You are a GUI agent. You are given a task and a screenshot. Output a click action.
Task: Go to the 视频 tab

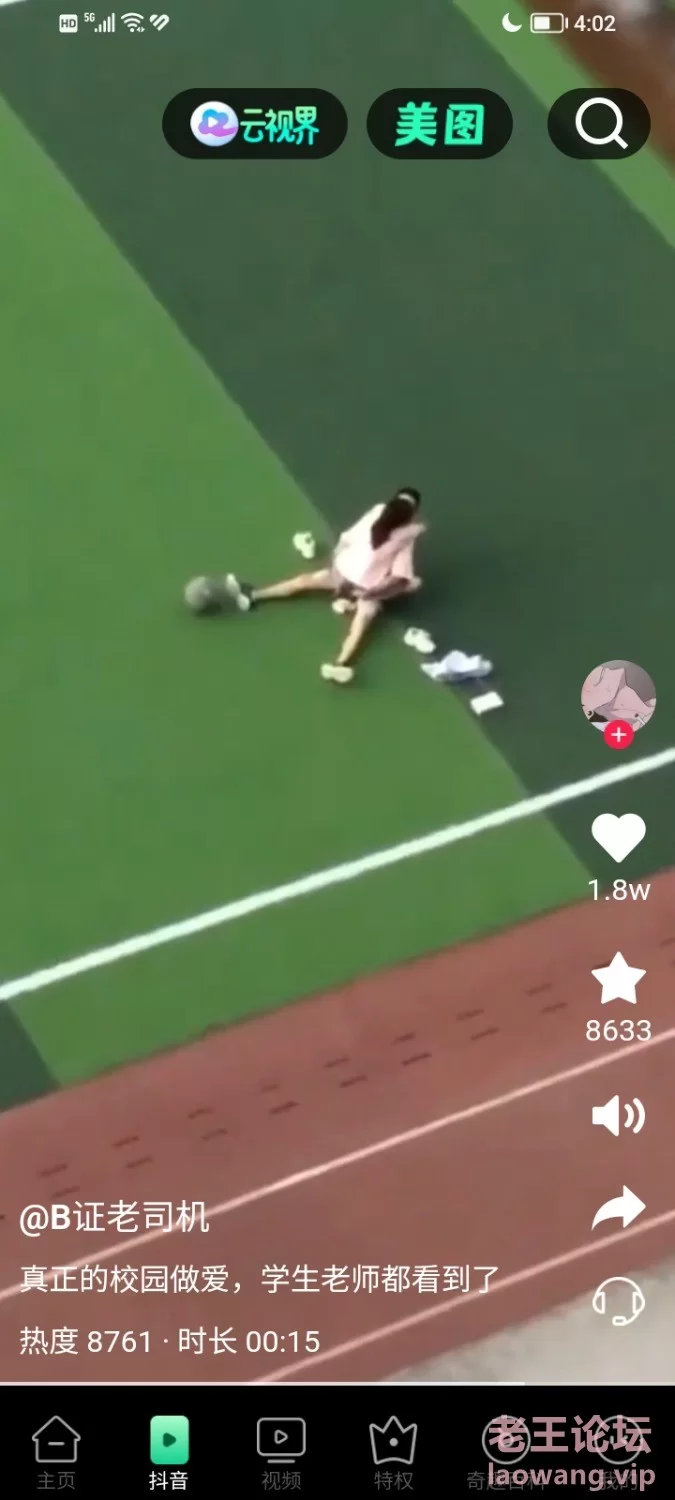281,1452
